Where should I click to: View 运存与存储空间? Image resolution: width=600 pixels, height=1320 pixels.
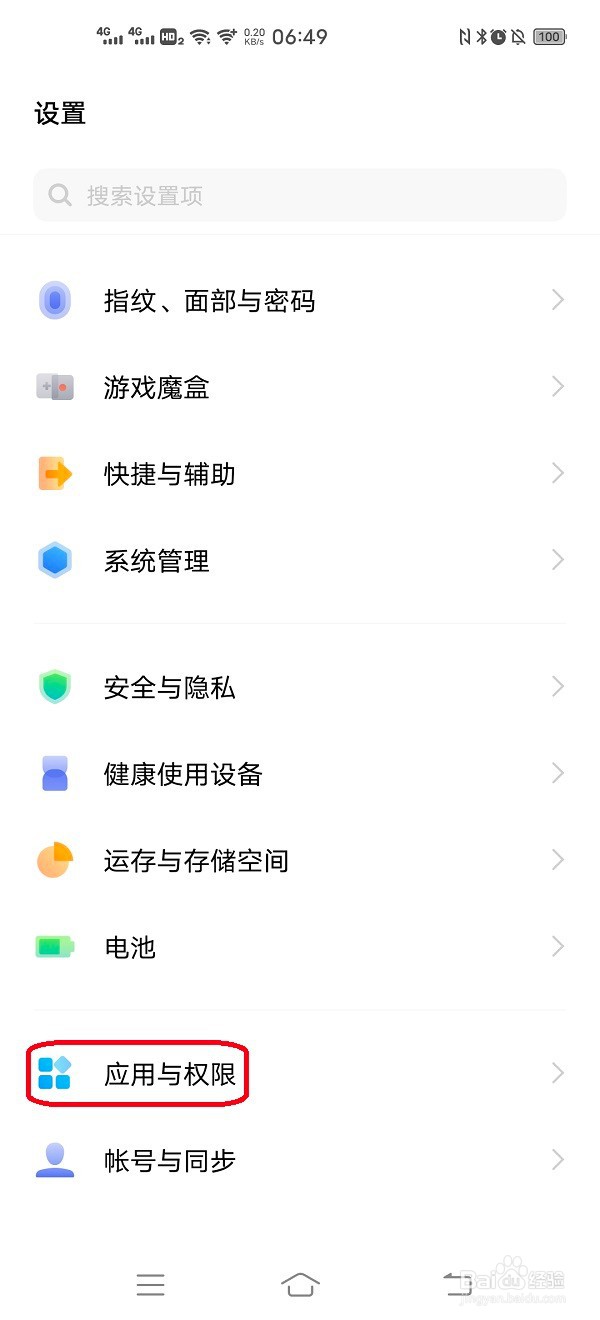[x=300, y=860]
